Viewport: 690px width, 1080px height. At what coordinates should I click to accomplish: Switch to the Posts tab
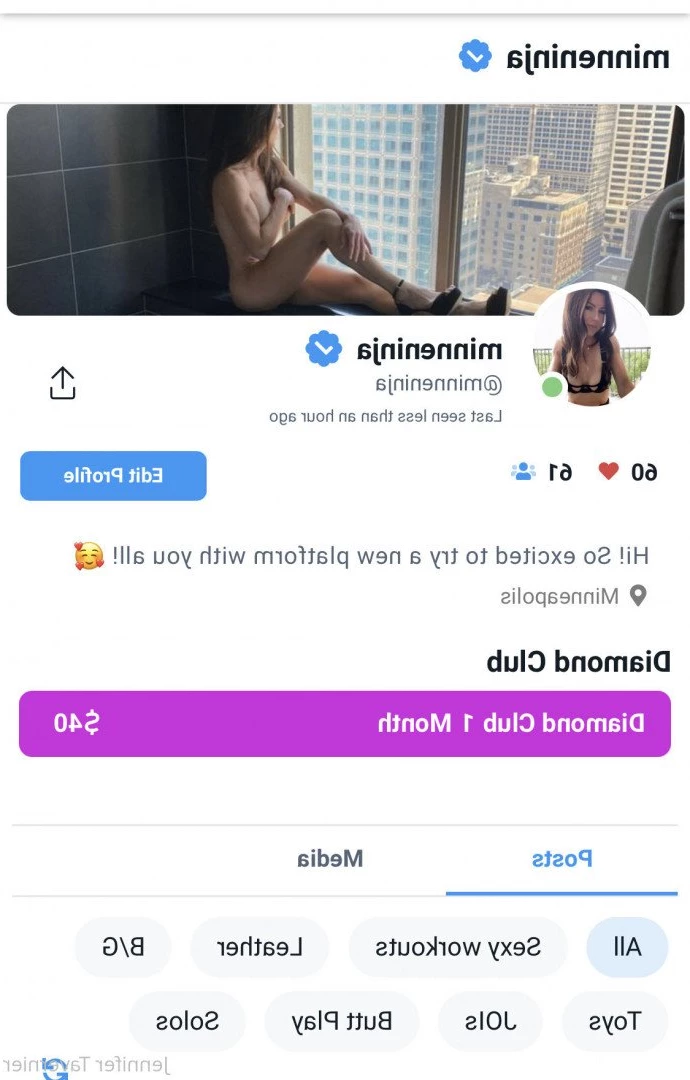click(561, 858)
